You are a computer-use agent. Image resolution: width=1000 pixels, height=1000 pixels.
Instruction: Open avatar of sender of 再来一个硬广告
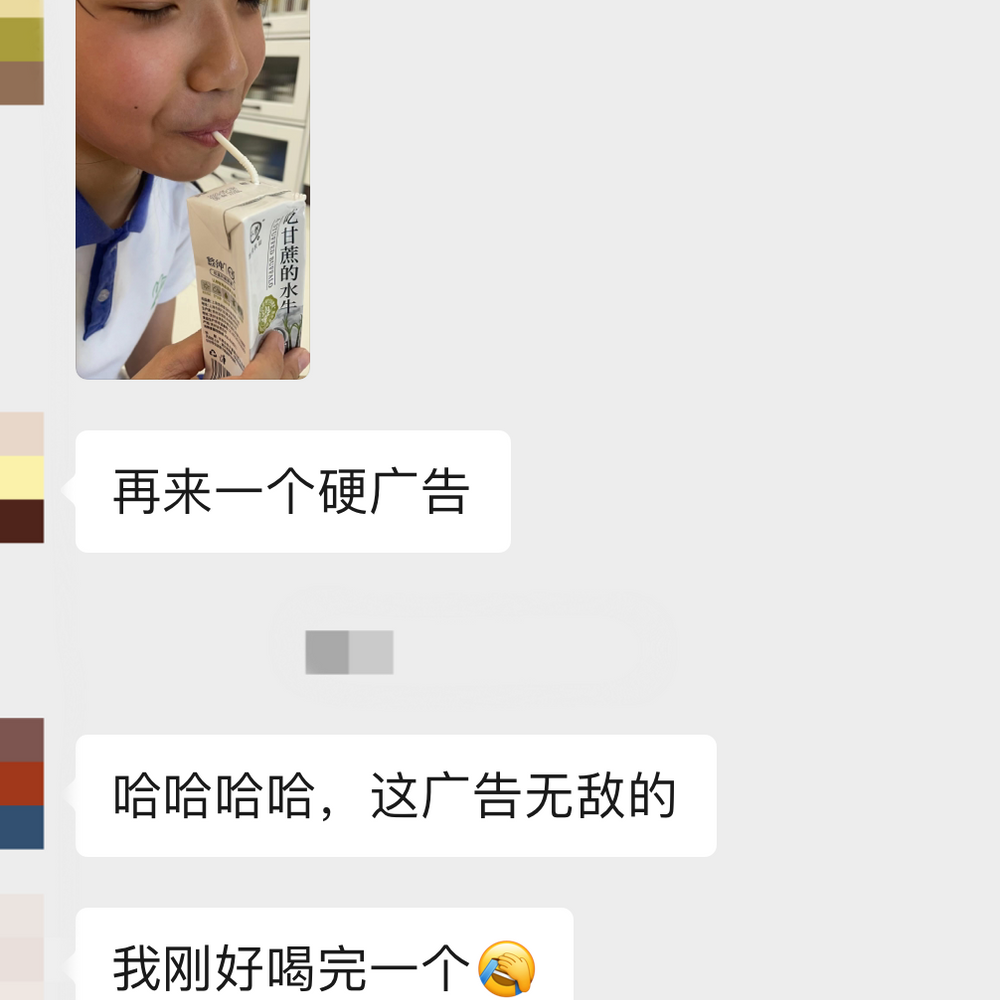click(x=21, y=477)
